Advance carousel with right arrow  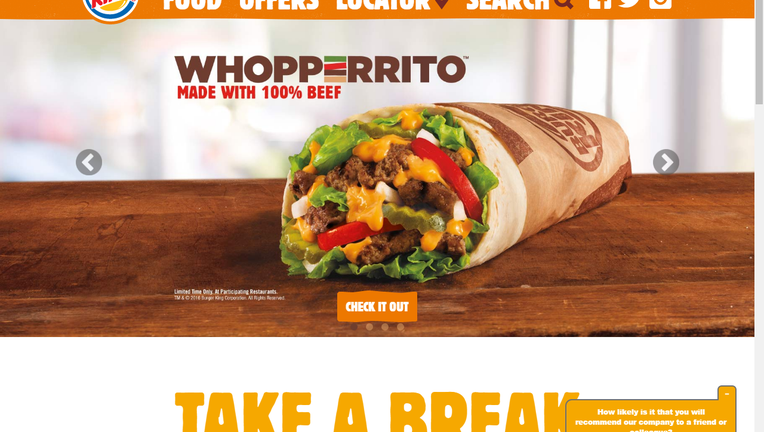666,162
